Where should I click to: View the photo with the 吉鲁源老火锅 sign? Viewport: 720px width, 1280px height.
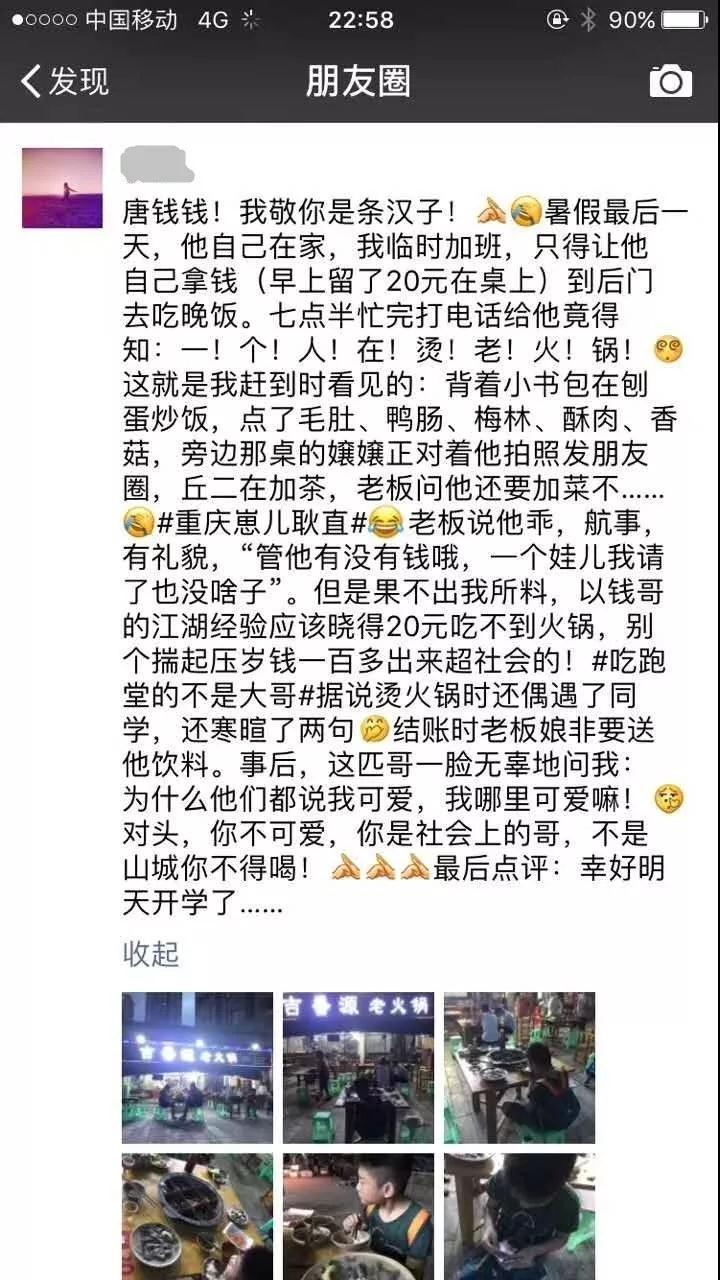click(358, 1067)
